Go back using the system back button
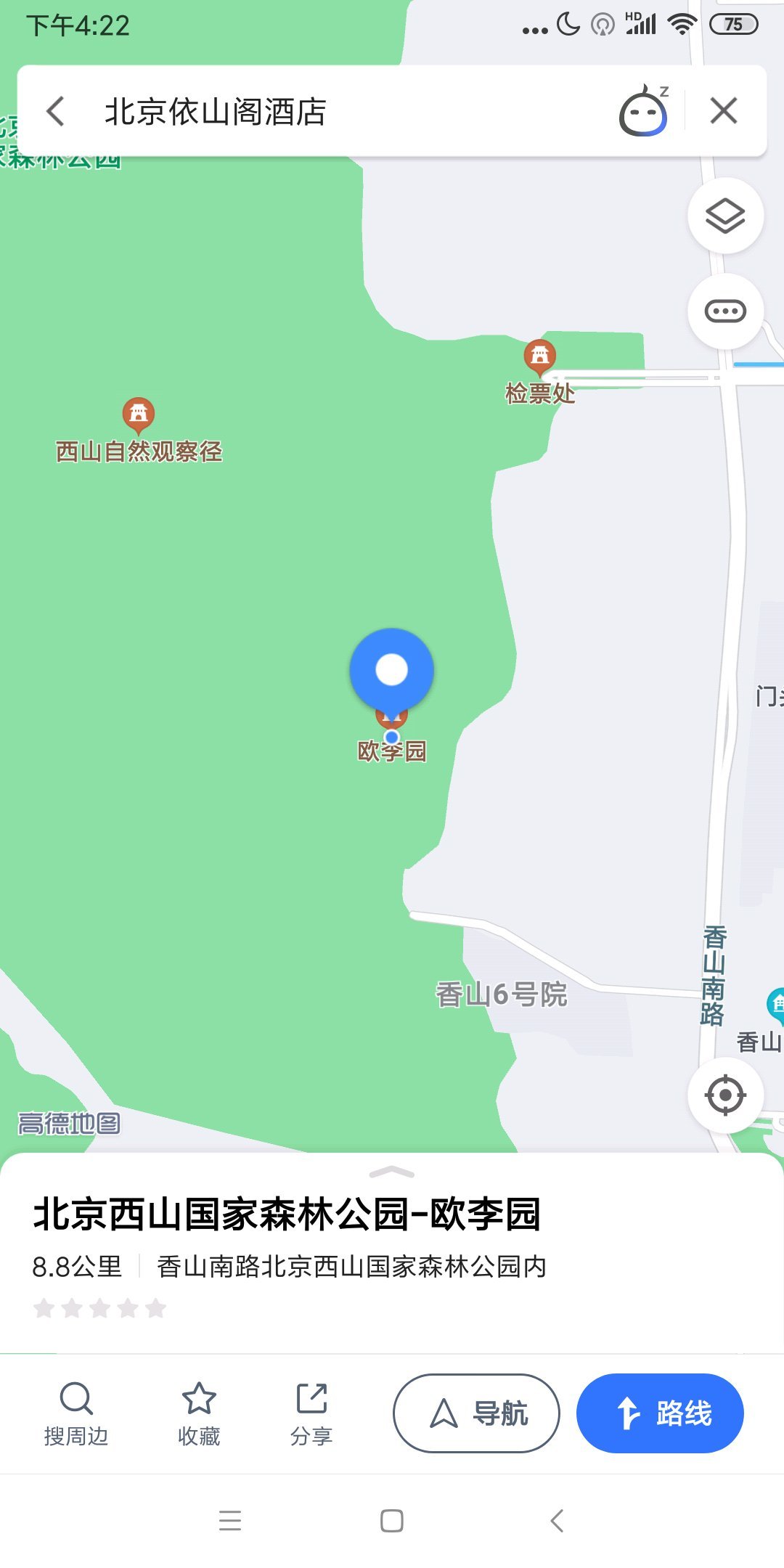This screenshot has height=1568, width=784. point(557,1520)
